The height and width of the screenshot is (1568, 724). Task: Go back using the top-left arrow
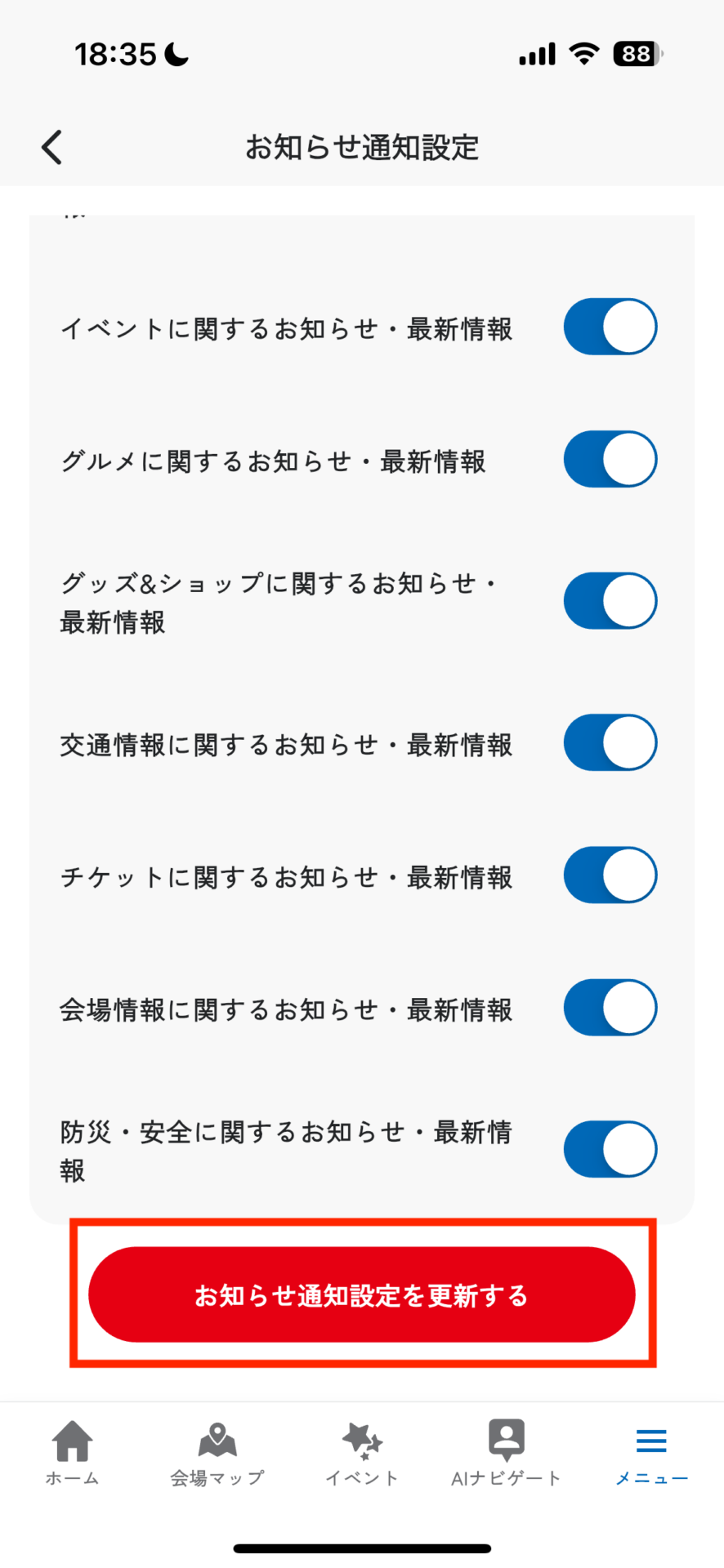52,148
